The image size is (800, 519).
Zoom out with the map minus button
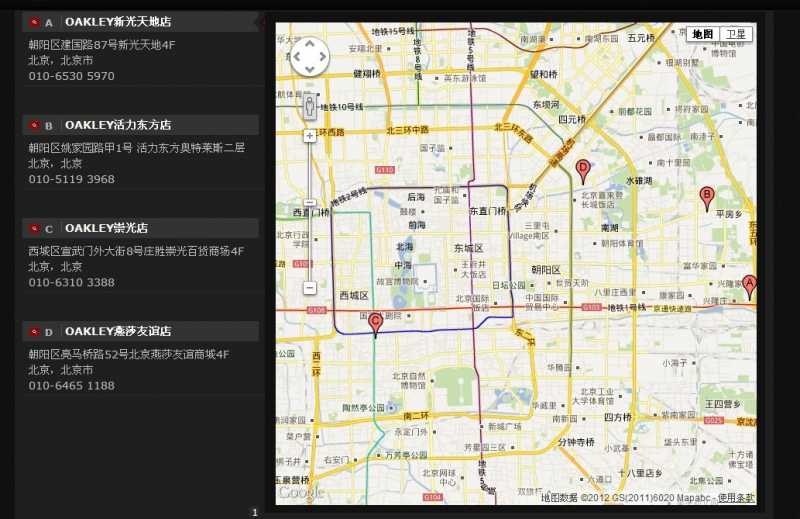click(310, 288)
